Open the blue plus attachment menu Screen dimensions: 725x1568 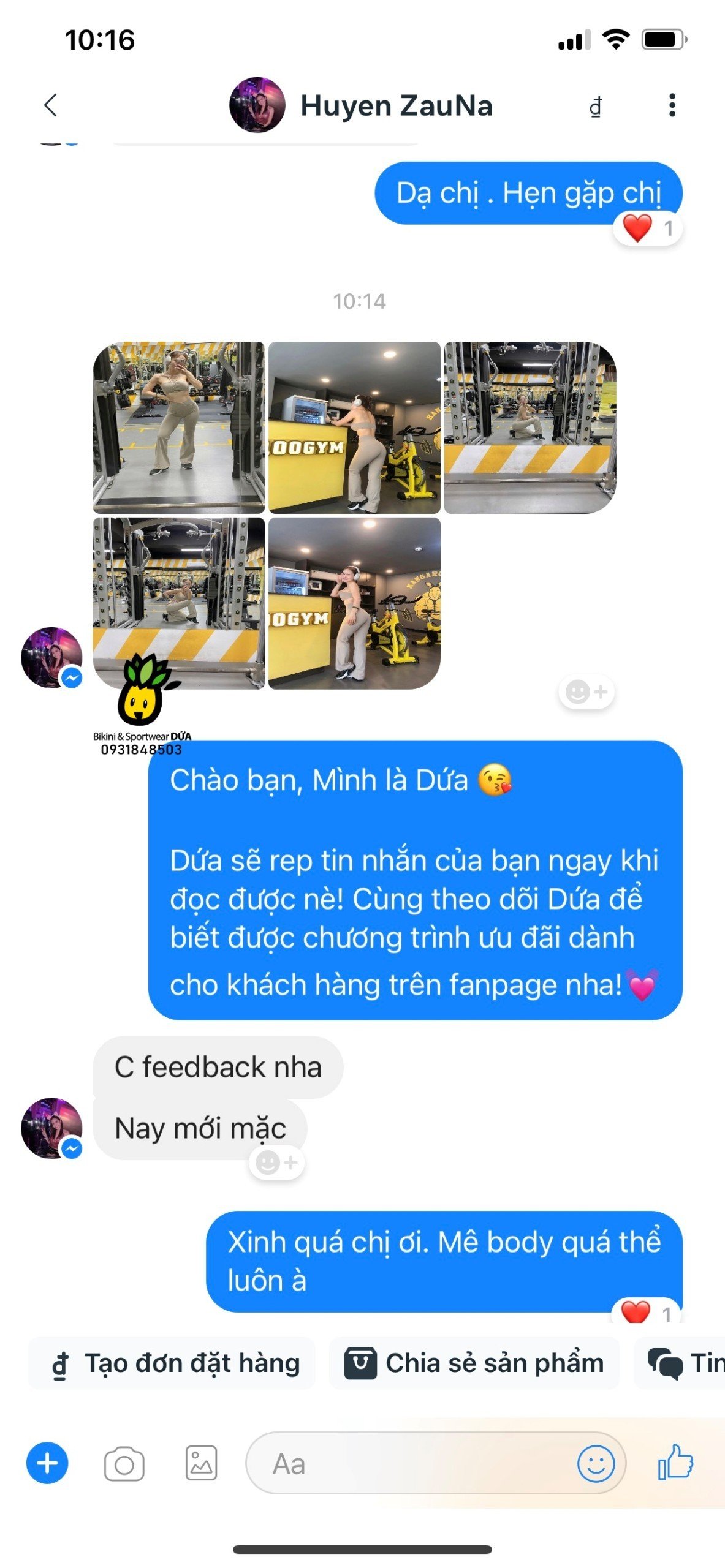[47, 1463]
